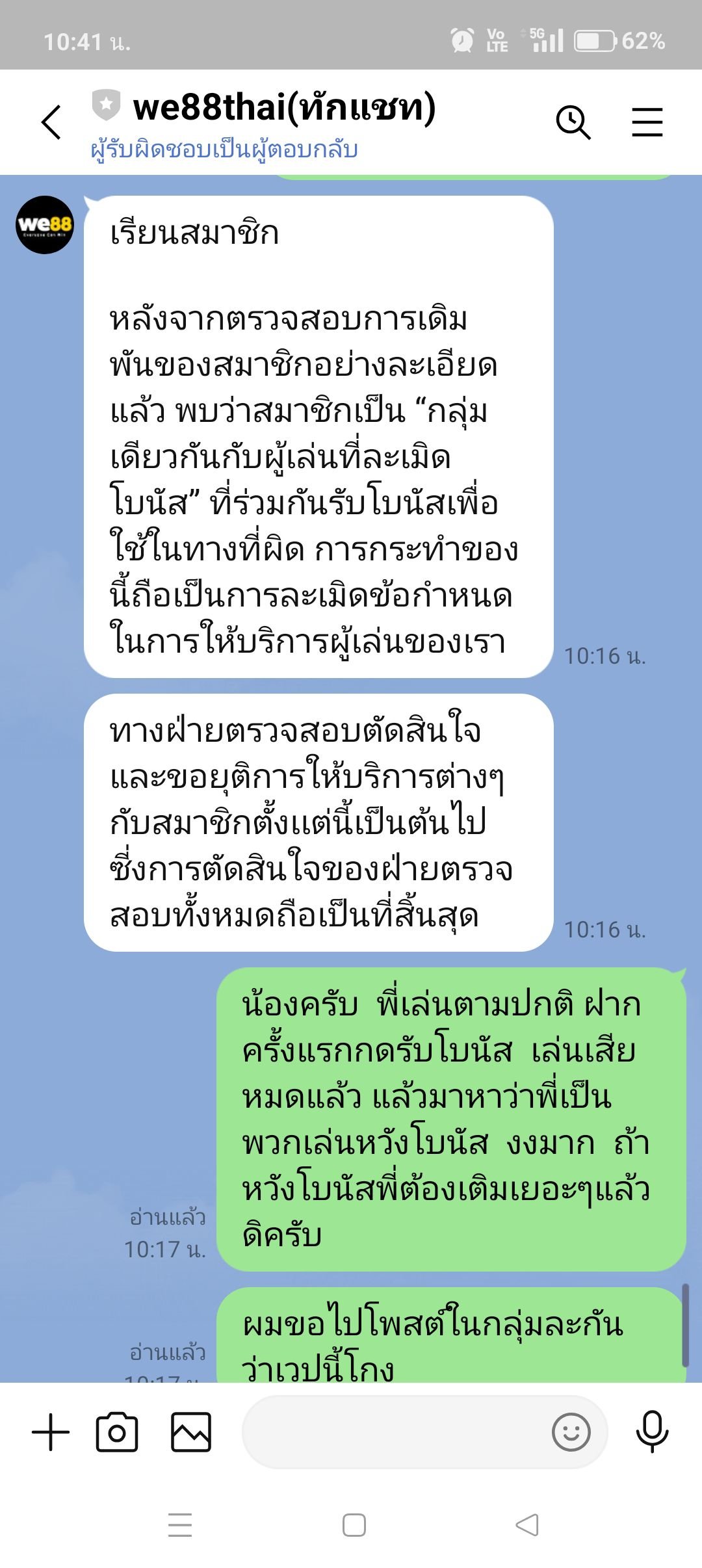
Task: Search the chat history
Action: coord(573,122)
